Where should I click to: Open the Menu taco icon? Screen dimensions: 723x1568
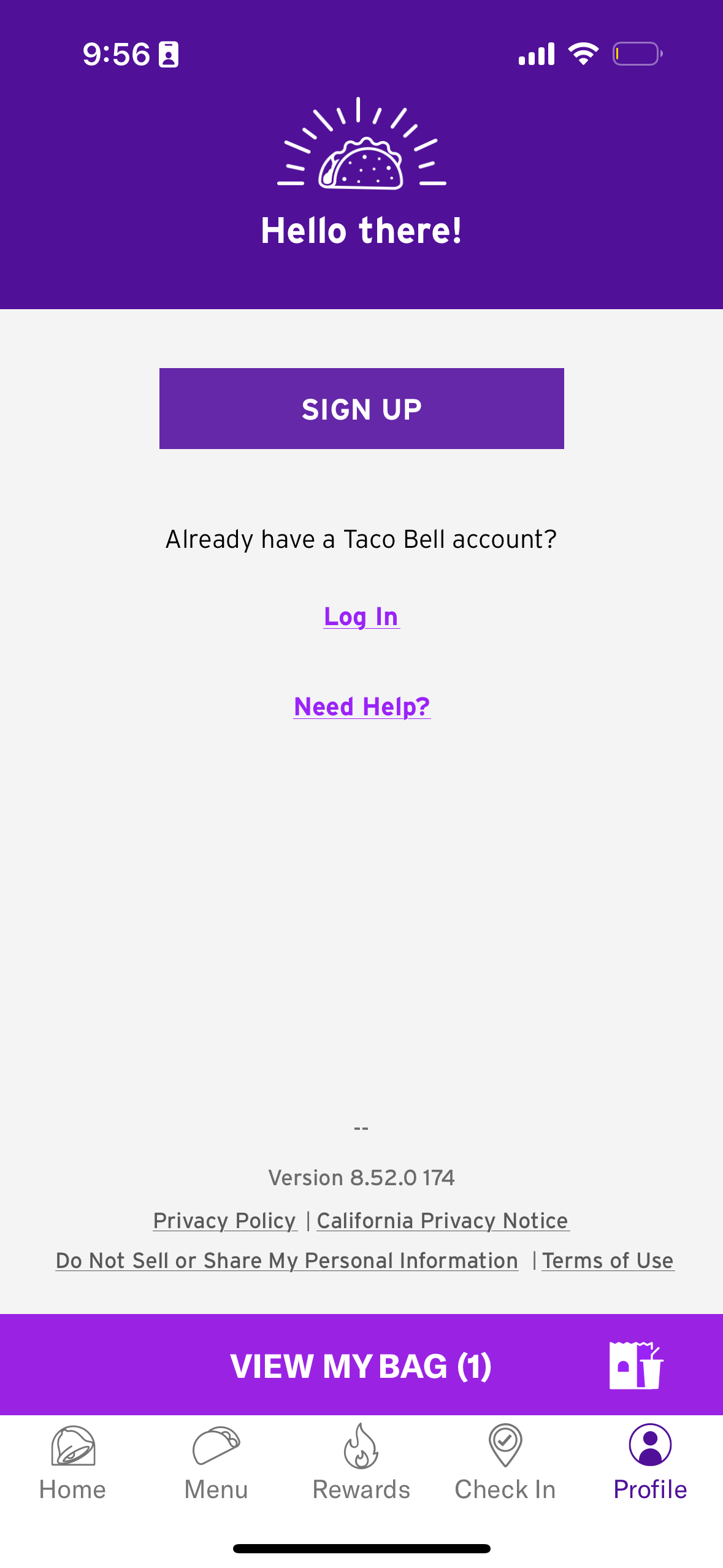tap(216, 1447)
